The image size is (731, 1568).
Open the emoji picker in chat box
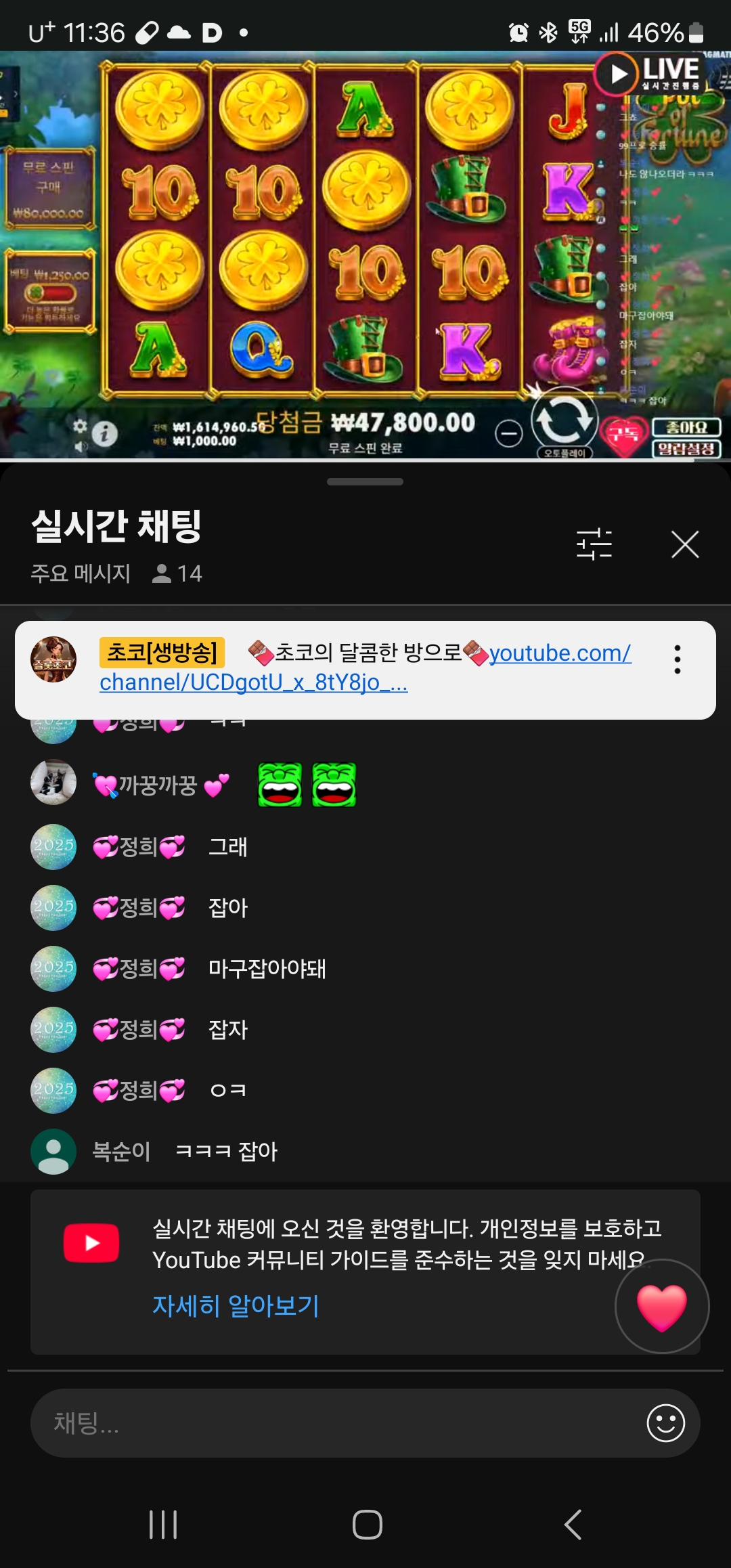tap(665, 1423)
